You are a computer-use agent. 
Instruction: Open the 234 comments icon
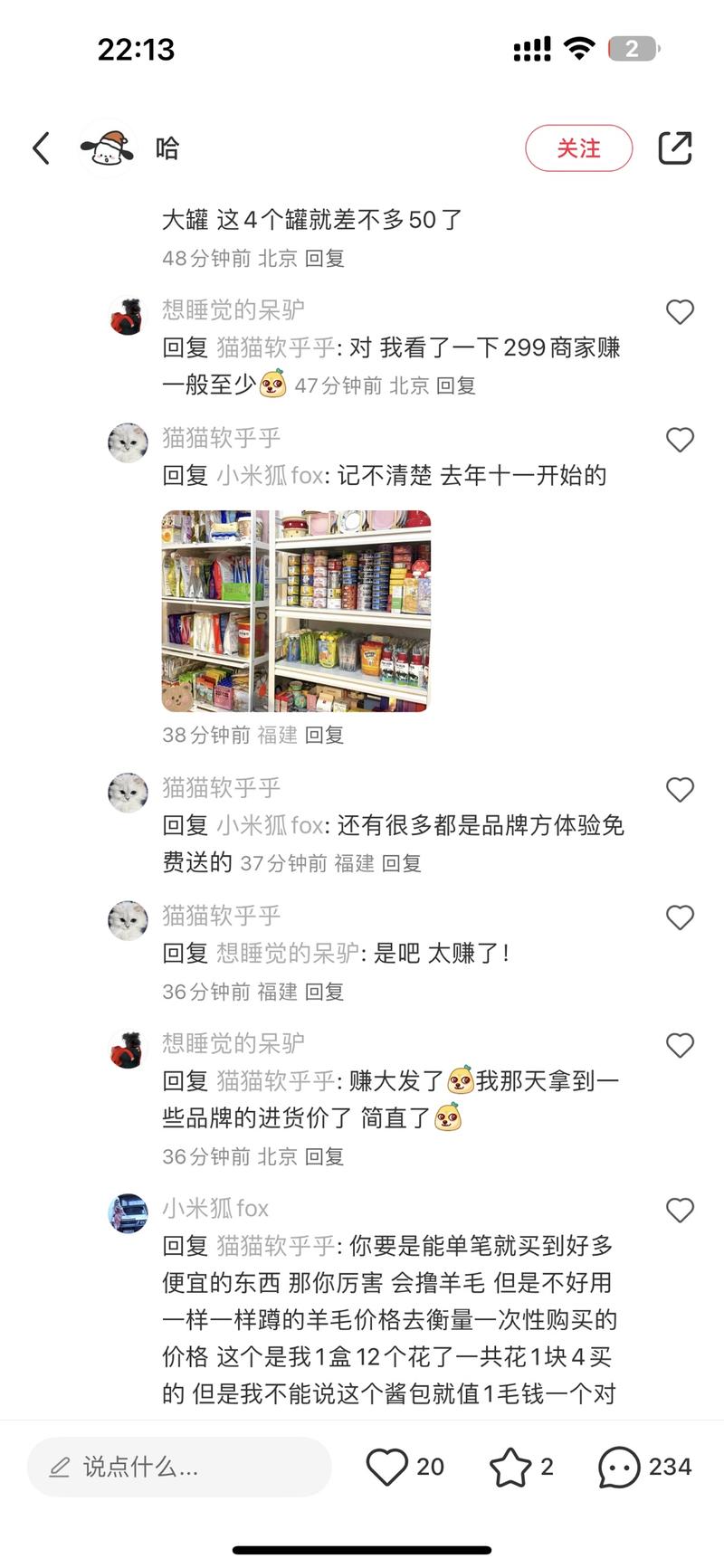(x=619, y=1467)
